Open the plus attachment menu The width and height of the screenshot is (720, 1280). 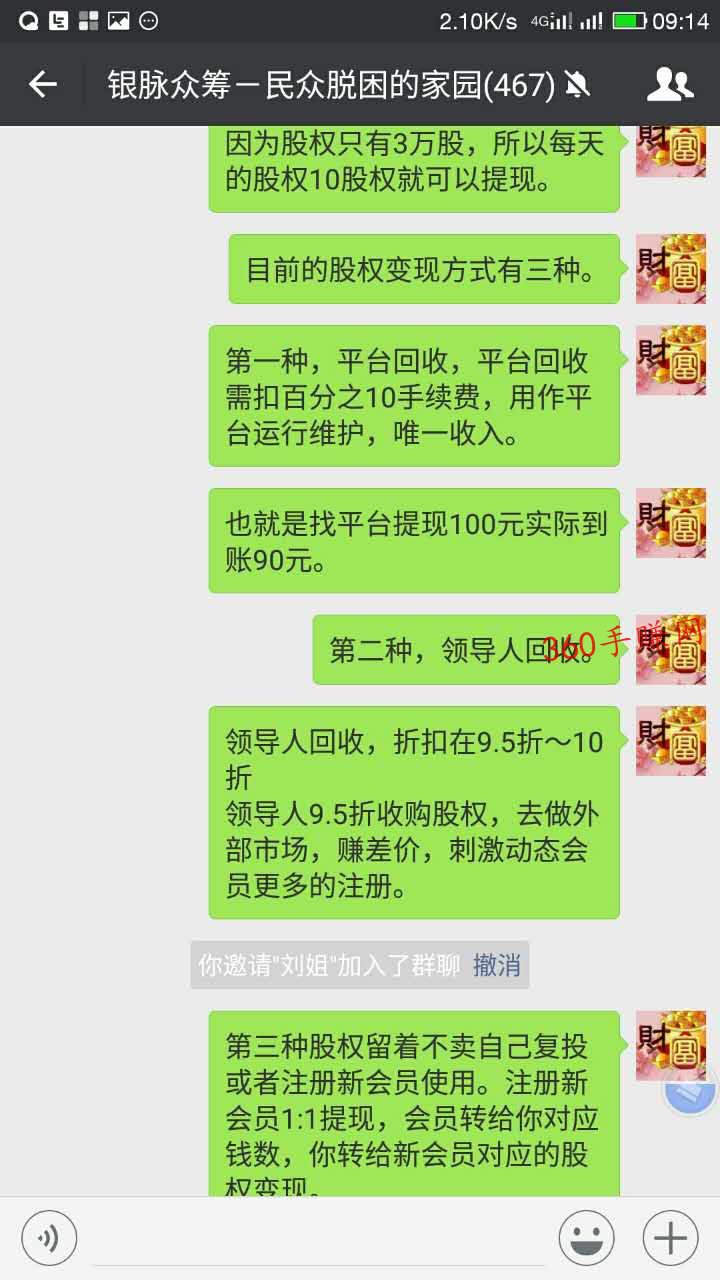pos(670,1239)
